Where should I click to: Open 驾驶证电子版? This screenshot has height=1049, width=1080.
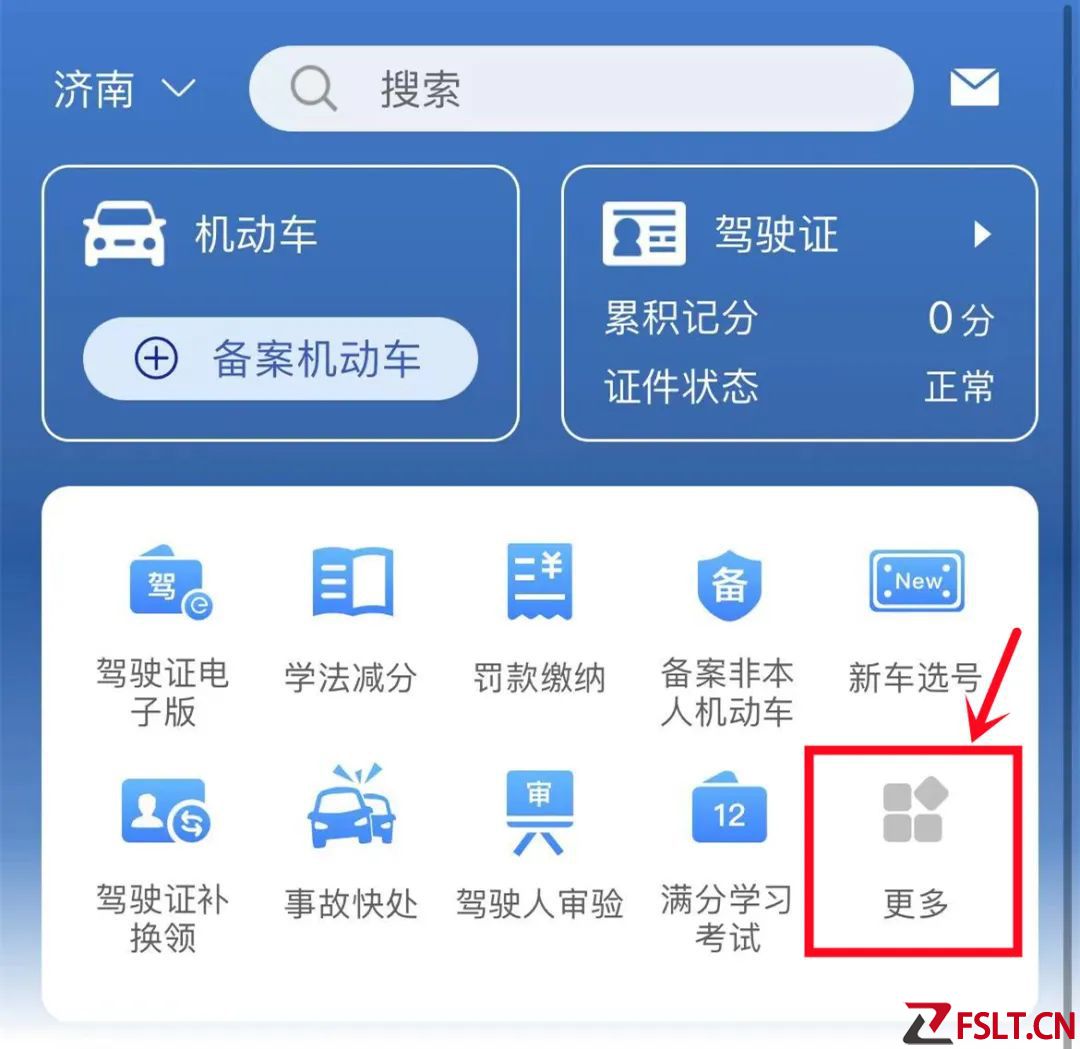[163, 632]
